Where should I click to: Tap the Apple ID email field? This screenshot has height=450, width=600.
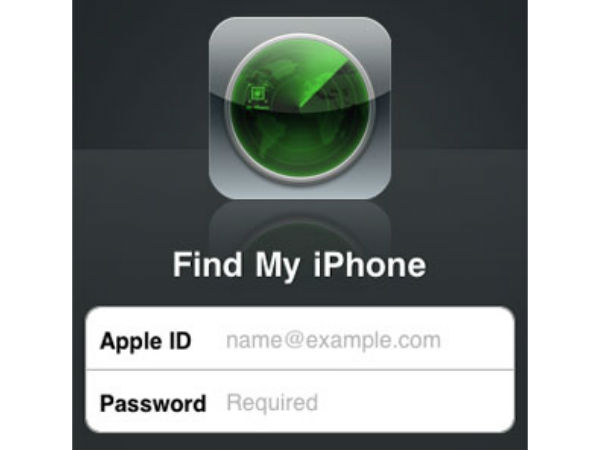point(350,340)
